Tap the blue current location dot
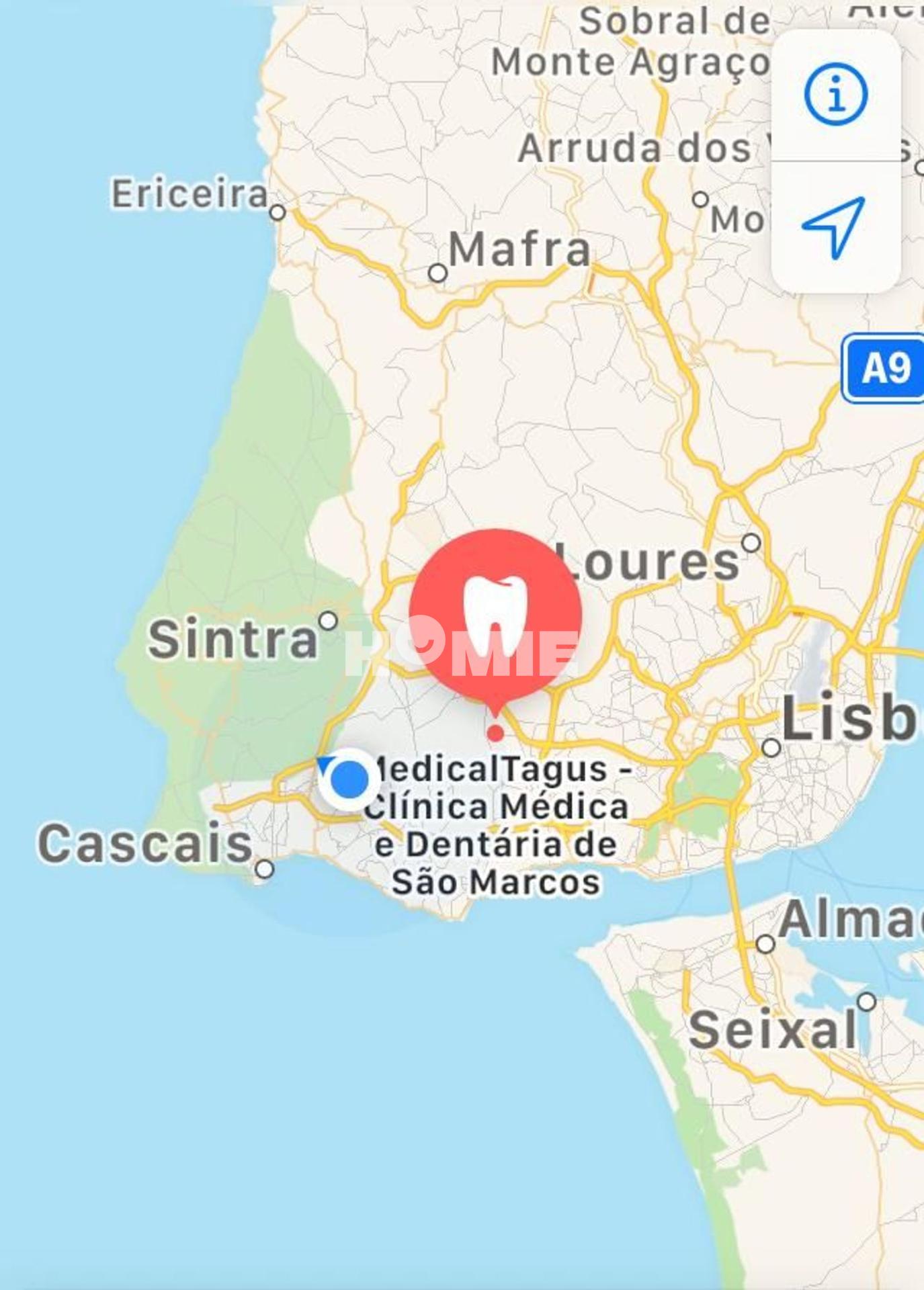Viewport: 924px width, 1290px height. click(349, 781)
